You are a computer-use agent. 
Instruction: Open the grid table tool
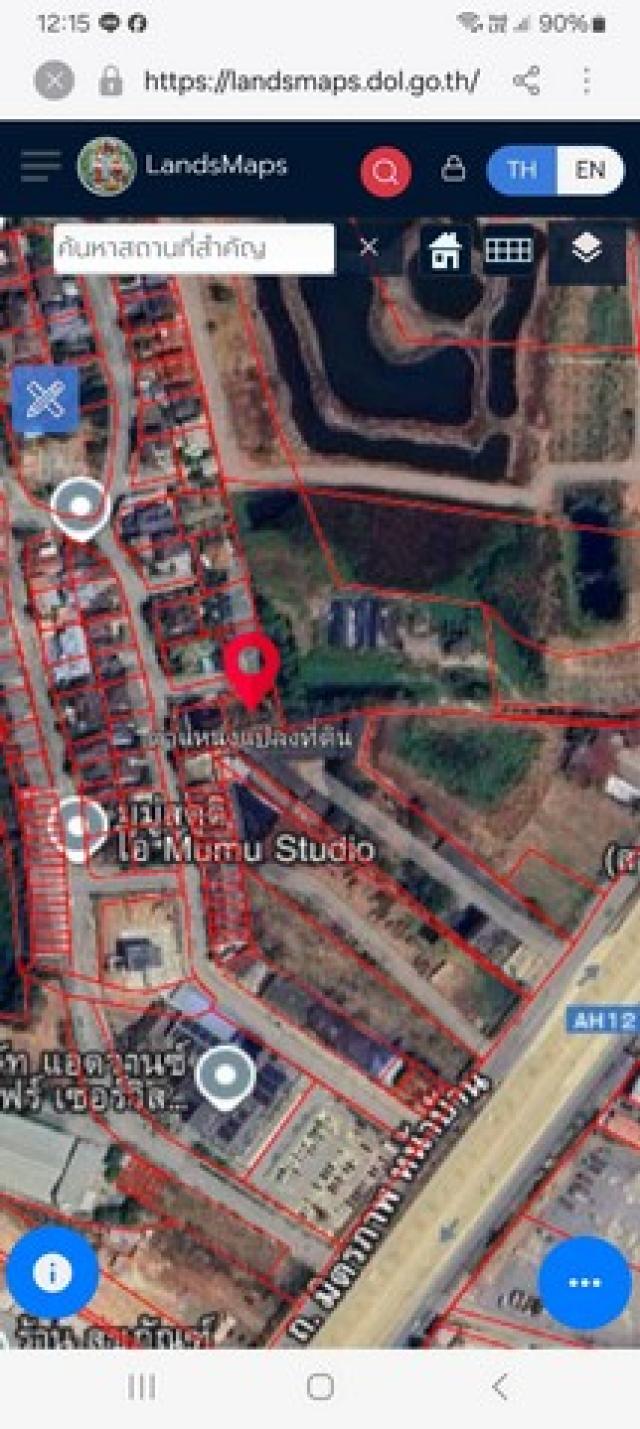pyautogui.click(x=508, y=251)
